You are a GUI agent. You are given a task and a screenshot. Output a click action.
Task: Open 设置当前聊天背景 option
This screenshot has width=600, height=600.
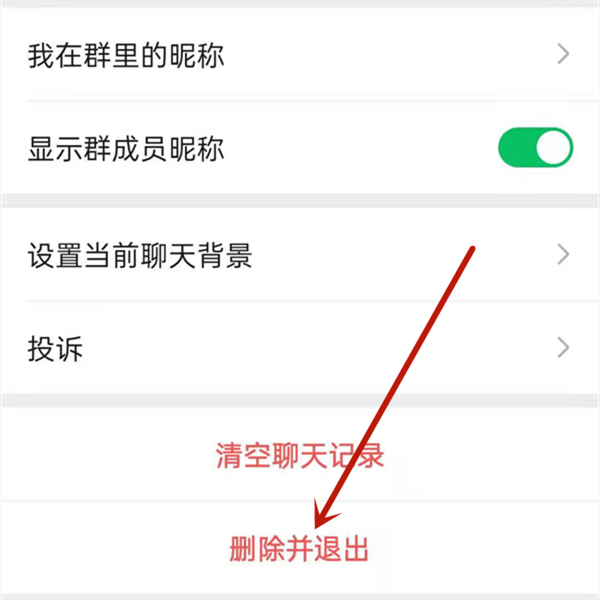coord(300,256)
